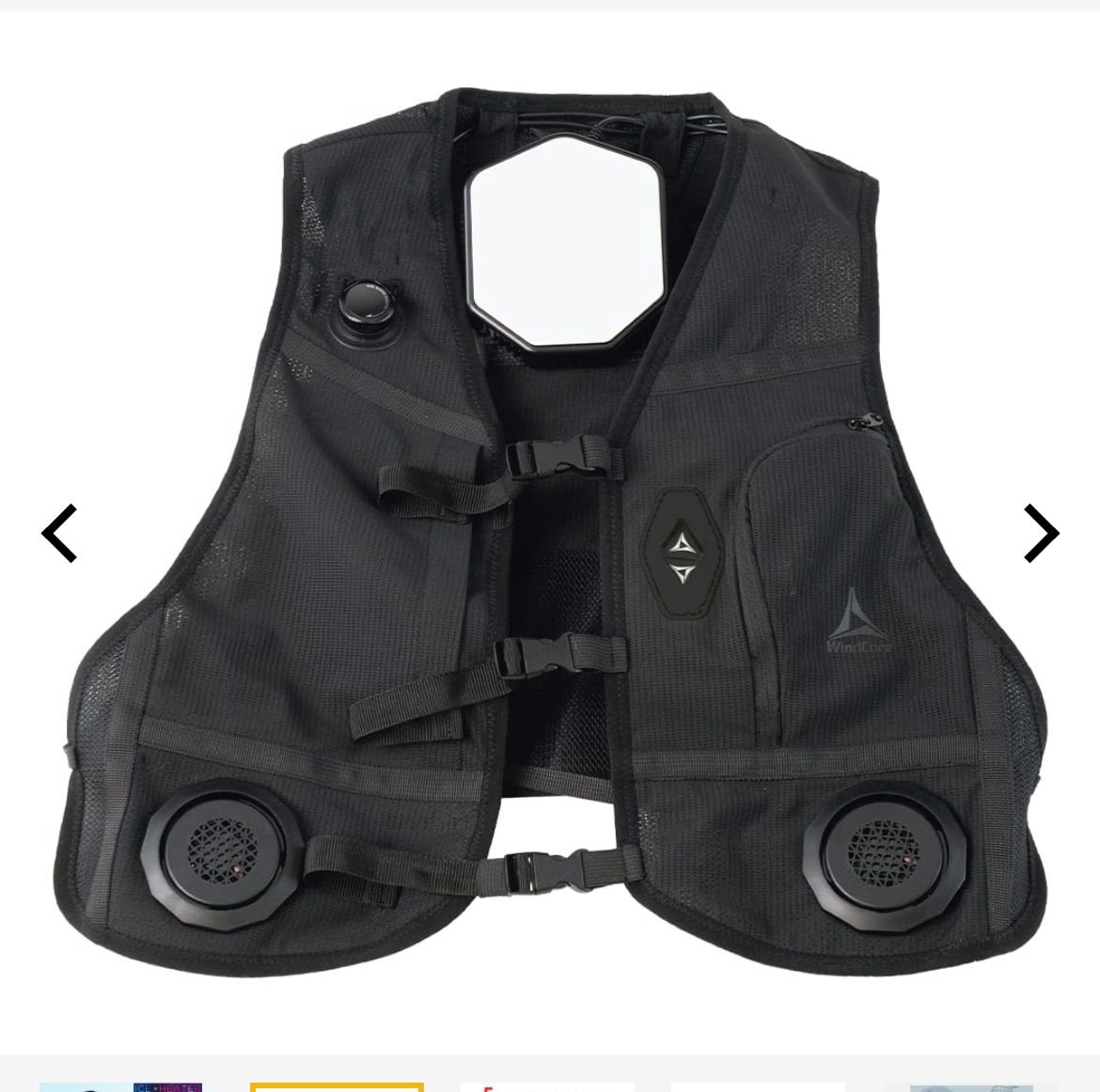Go to the next product image
Screen dimensions: 1100x1092
coord(1041,534)
